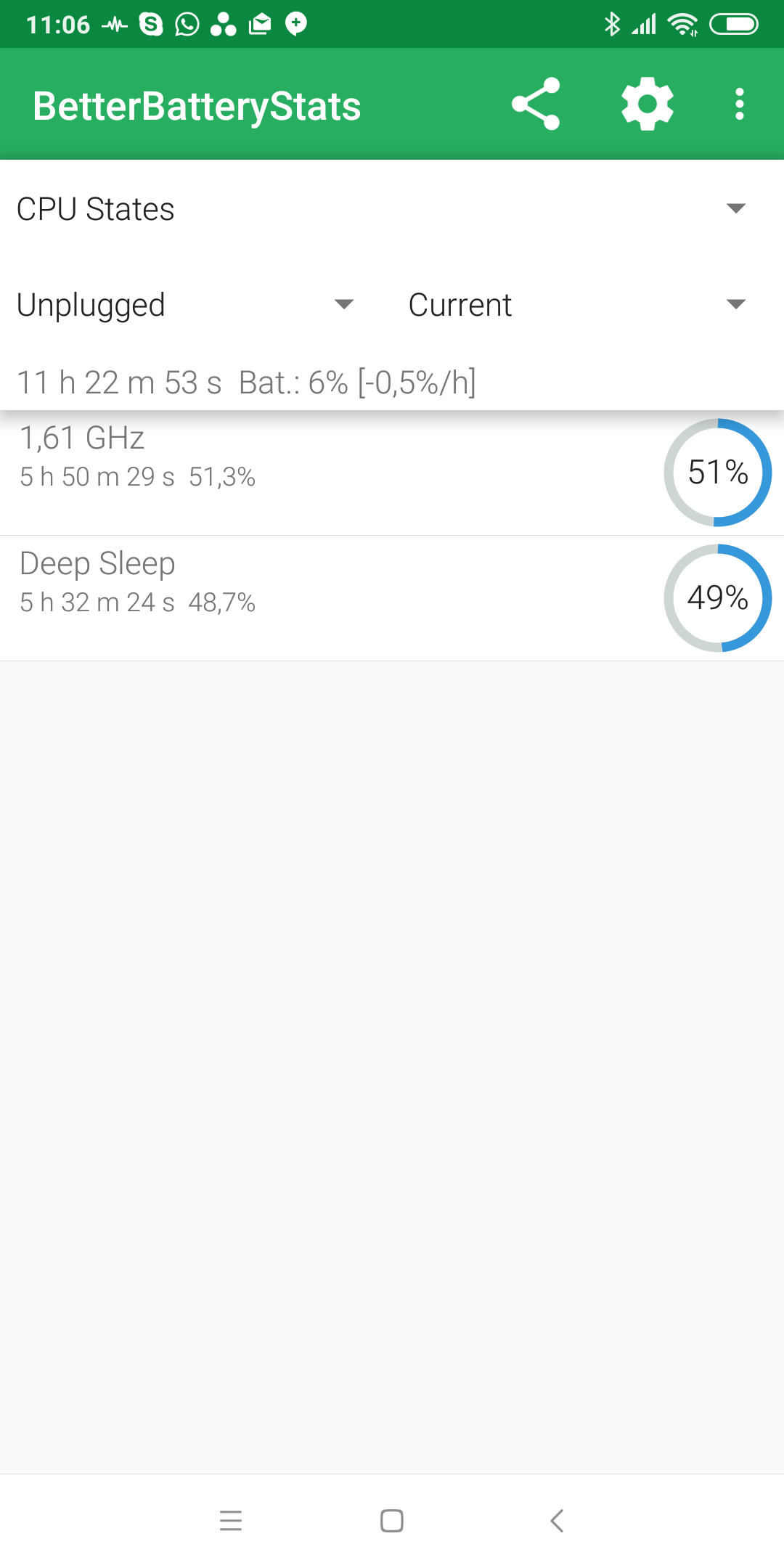Viewport: 784px width, 1568px height.
Task: Select the 1,61 GHz row
Action: (x=392, y=473)
